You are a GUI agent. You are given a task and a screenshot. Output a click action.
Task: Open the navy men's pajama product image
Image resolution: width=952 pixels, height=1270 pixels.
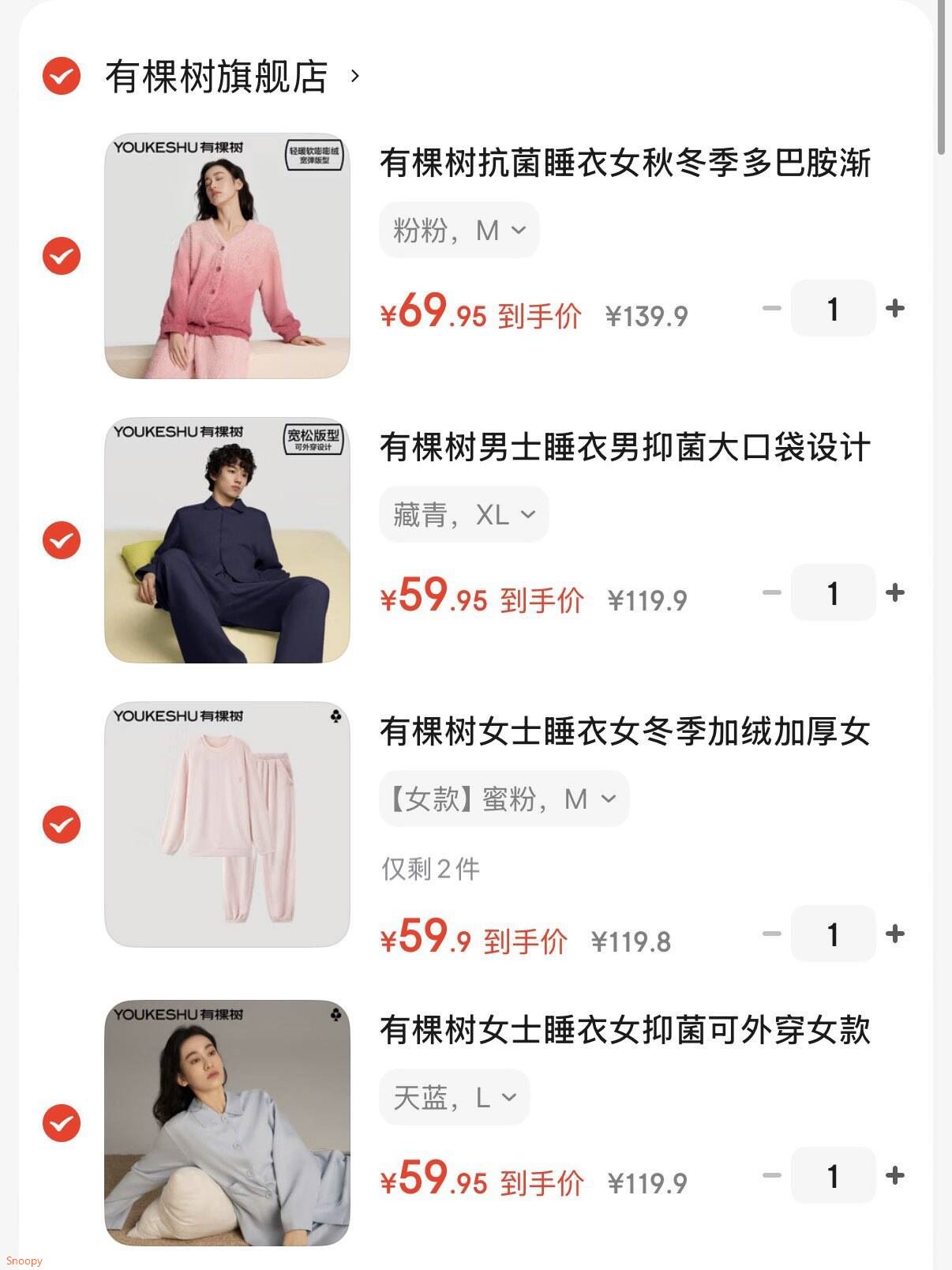227,540
